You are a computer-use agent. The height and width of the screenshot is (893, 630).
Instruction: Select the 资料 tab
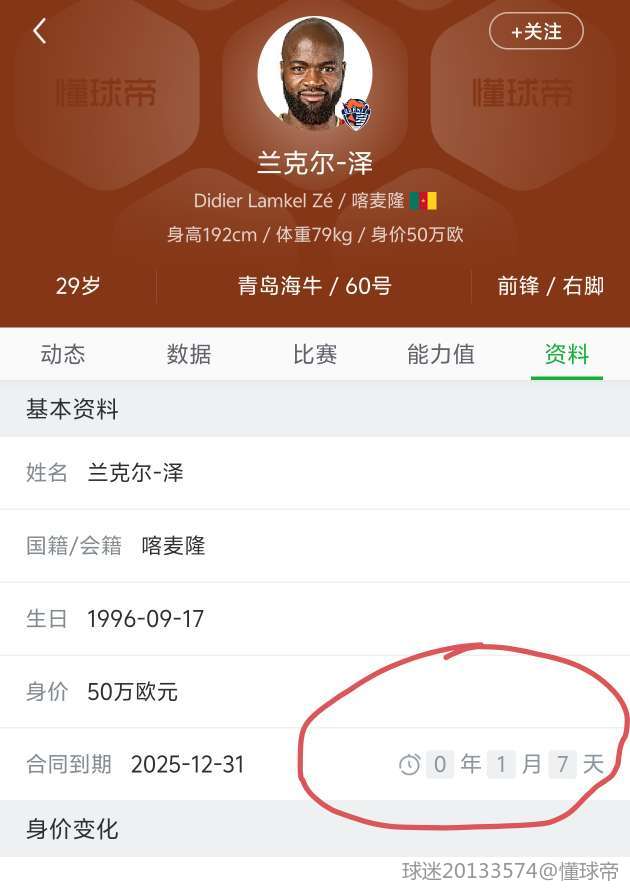(566, 354)
